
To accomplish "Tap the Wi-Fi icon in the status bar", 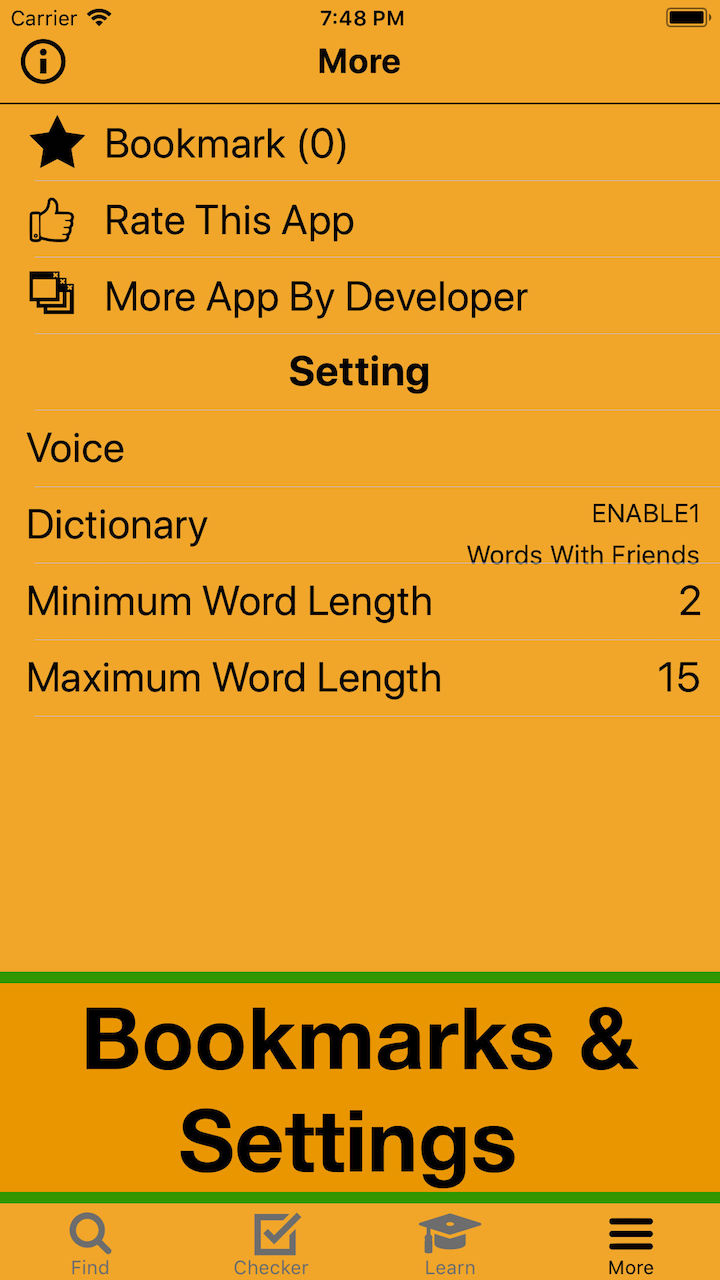I will tap(98, 16).
